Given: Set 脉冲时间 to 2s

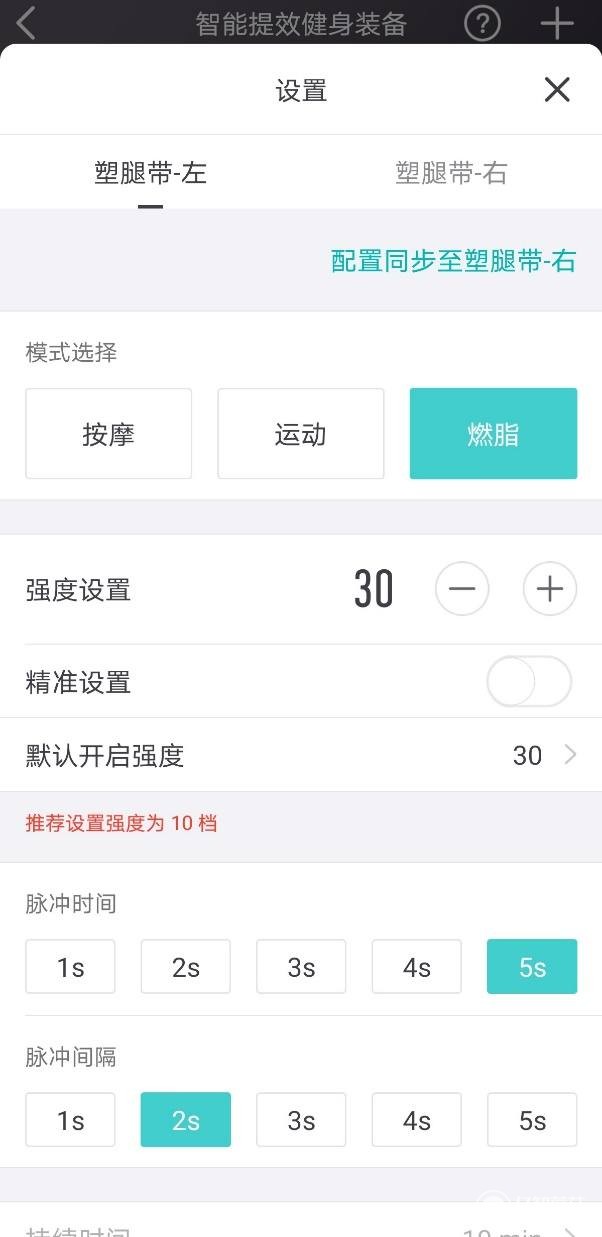Looking at the screenshot, I should tap(185, 967).
